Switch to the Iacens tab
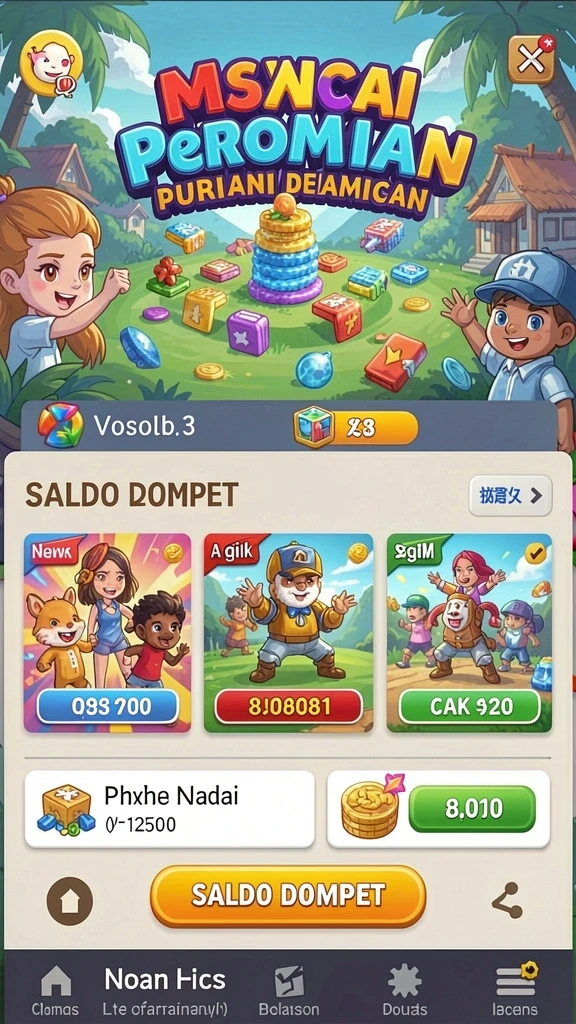576x1024 pixels. [x=515, y=990]
